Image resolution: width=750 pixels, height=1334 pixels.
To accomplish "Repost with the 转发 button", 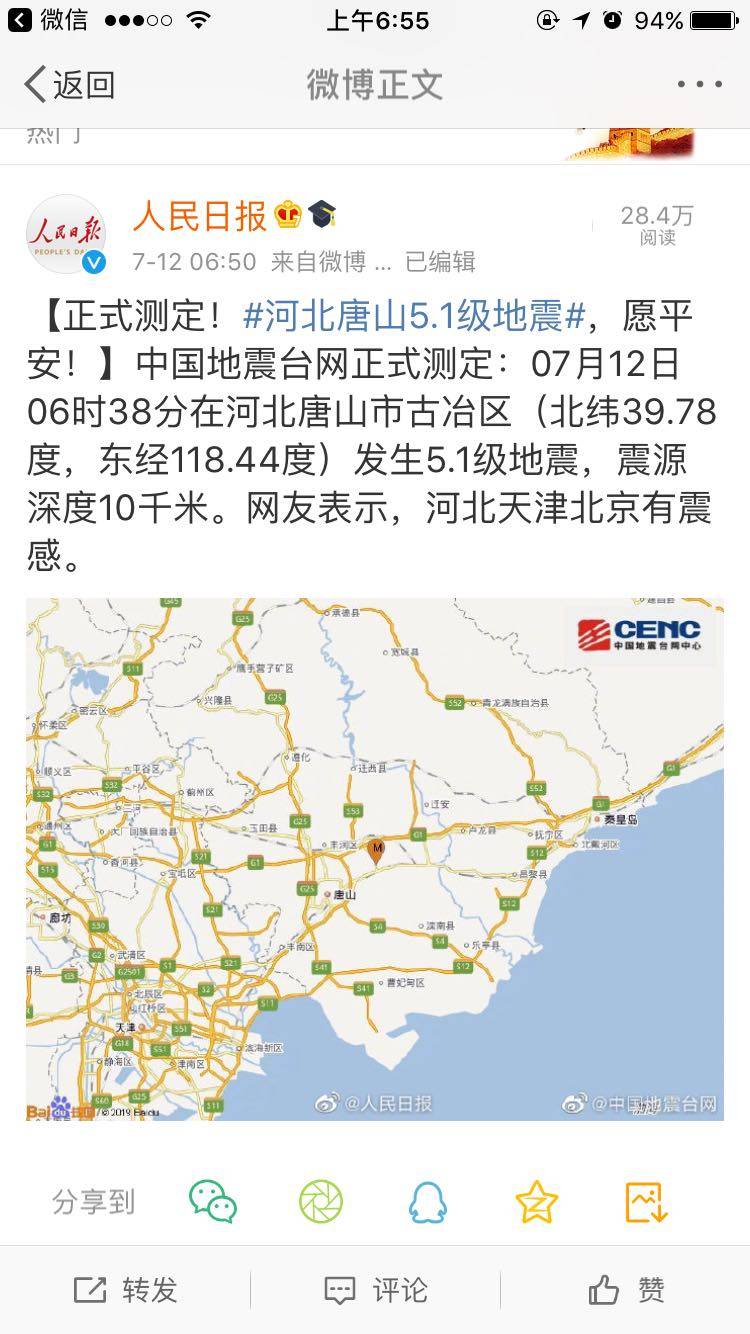I will (125, 1290).
